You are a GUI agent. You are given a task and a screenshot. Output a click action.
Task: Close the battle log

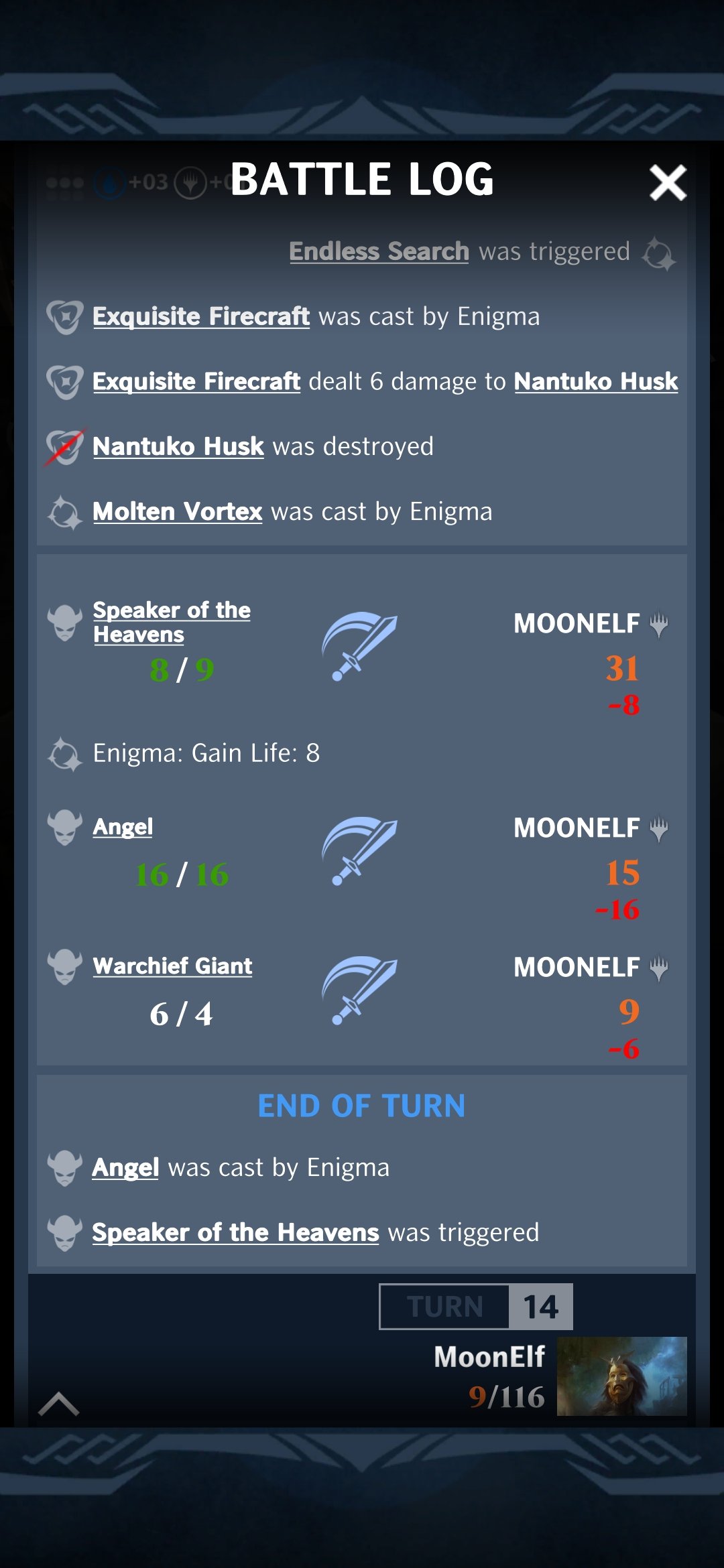(x=668, y=182)
